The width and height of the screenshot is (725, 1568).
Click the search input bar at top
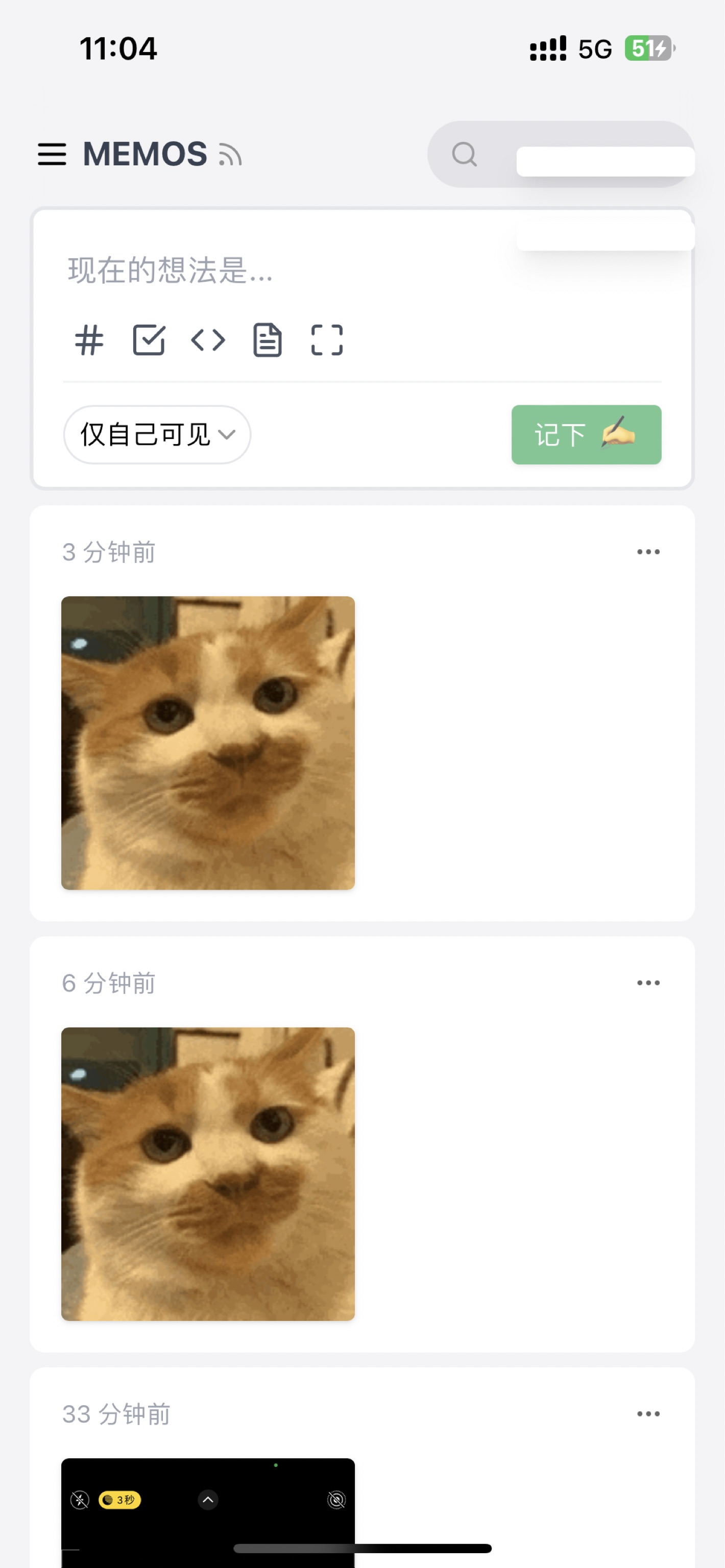click(x=605, y=159)
